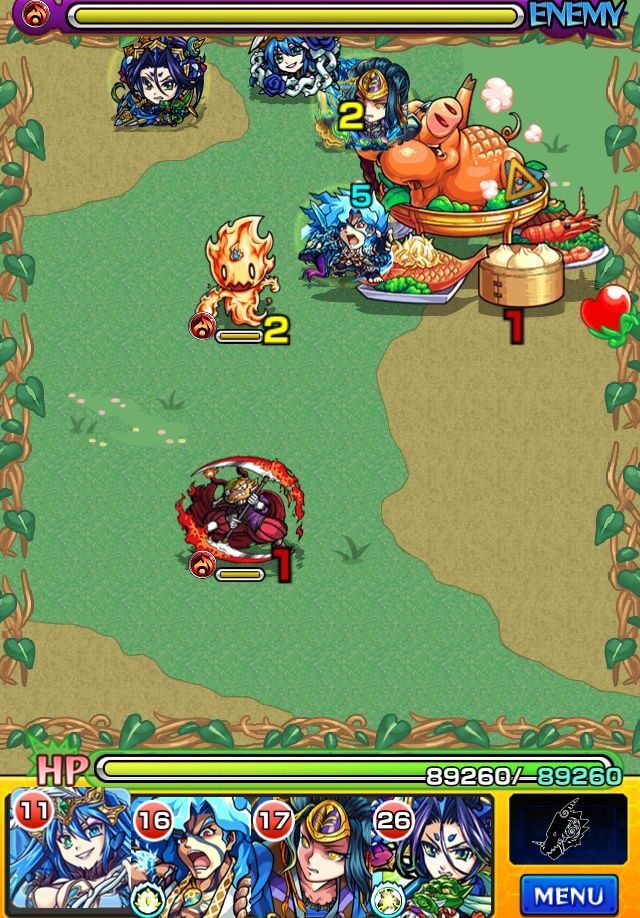
Task: Tap the character portrait with counter 11
Action: (x=70, y=855)
